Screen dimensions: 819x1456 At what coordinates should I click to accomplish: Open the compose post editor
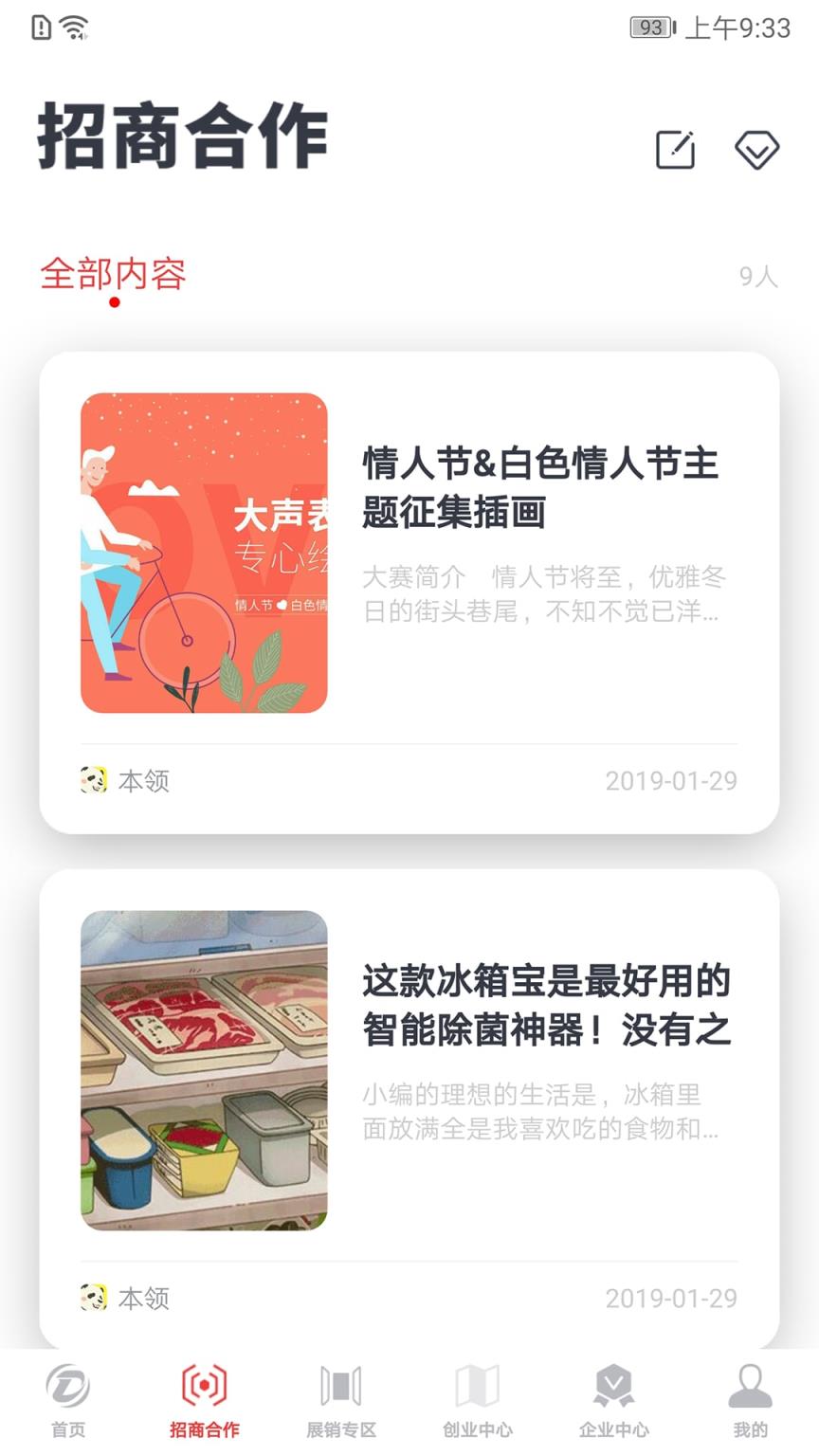[x=674, y=149]
